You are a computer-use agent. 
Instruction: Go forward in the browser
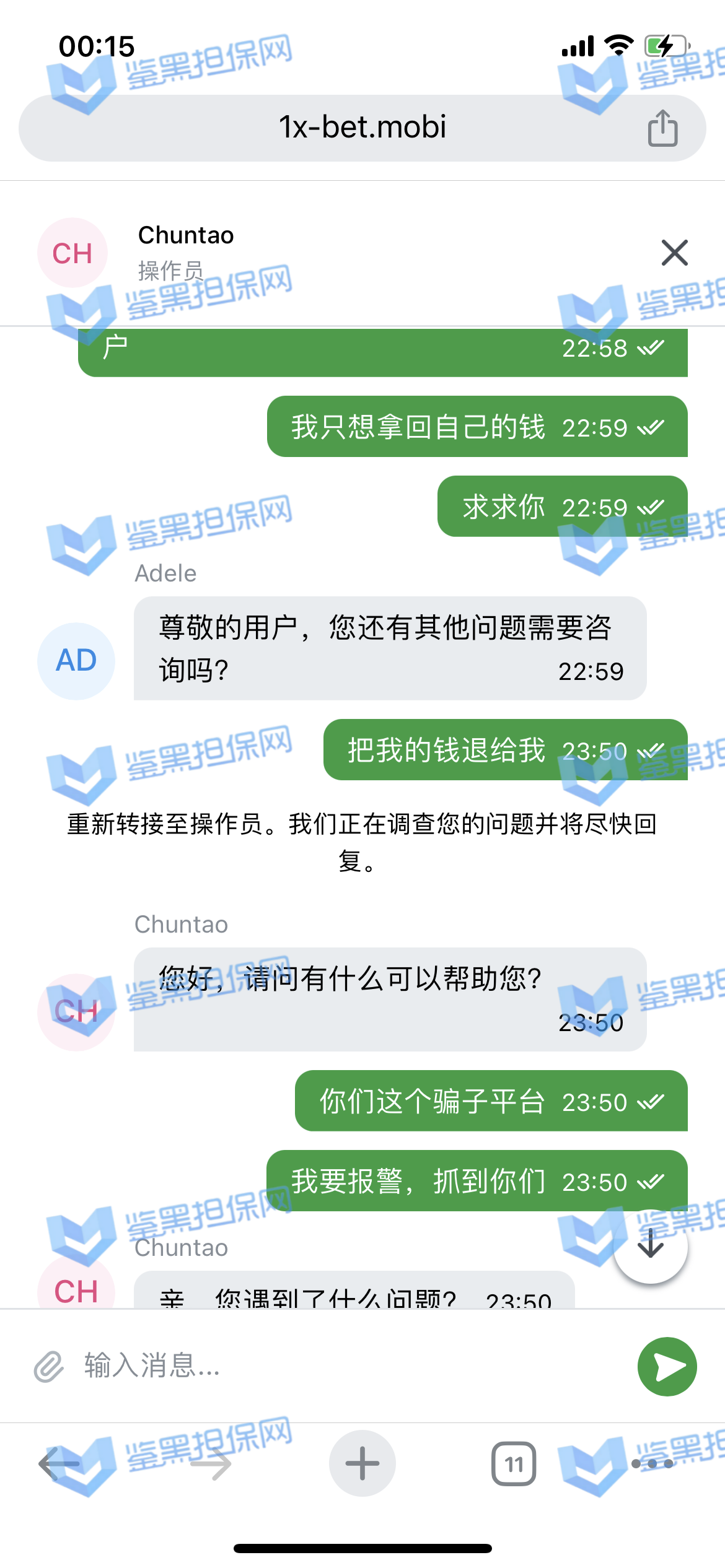click(211, 1464)
